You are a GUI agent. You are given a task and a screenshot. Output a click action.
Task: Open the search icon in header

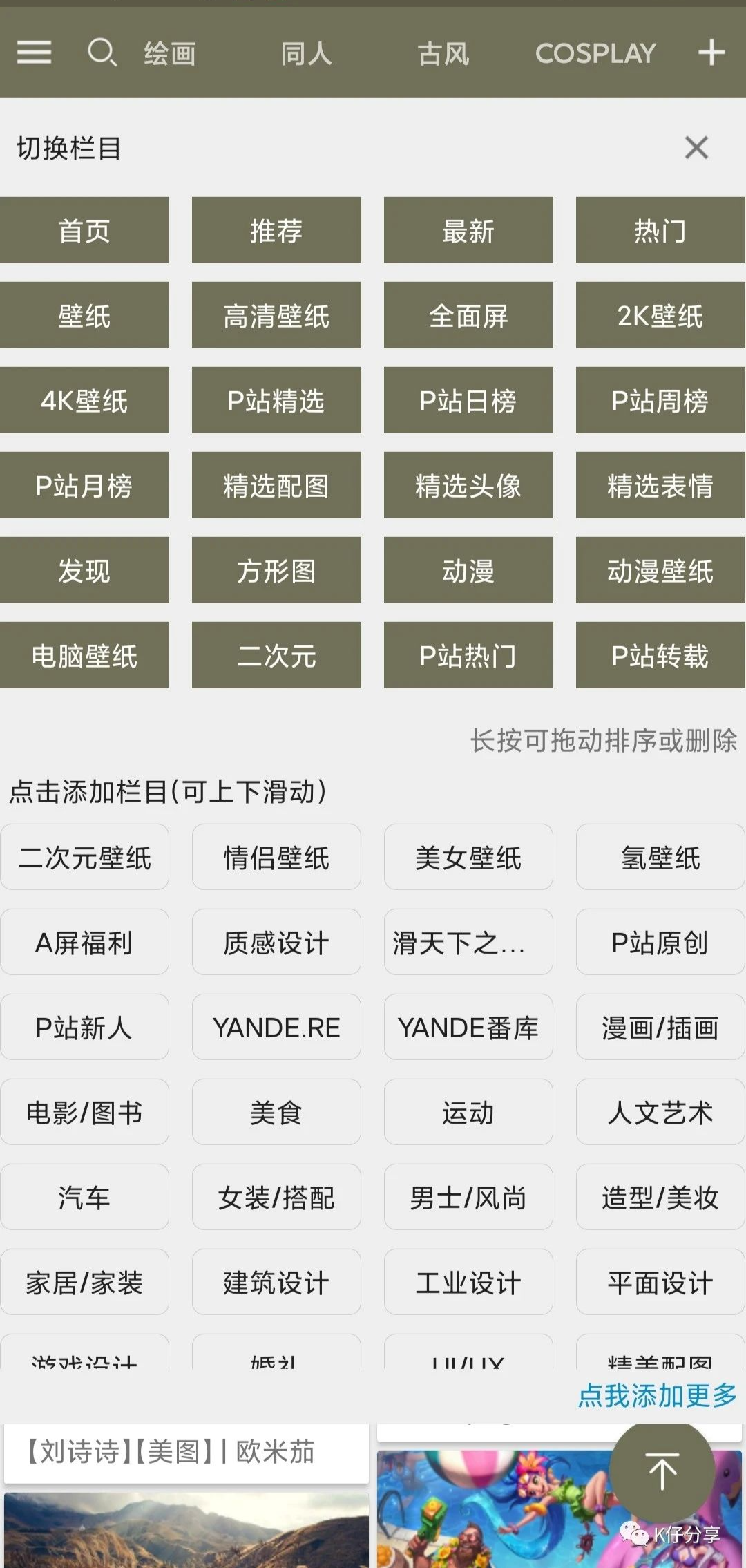coord(102,53)
